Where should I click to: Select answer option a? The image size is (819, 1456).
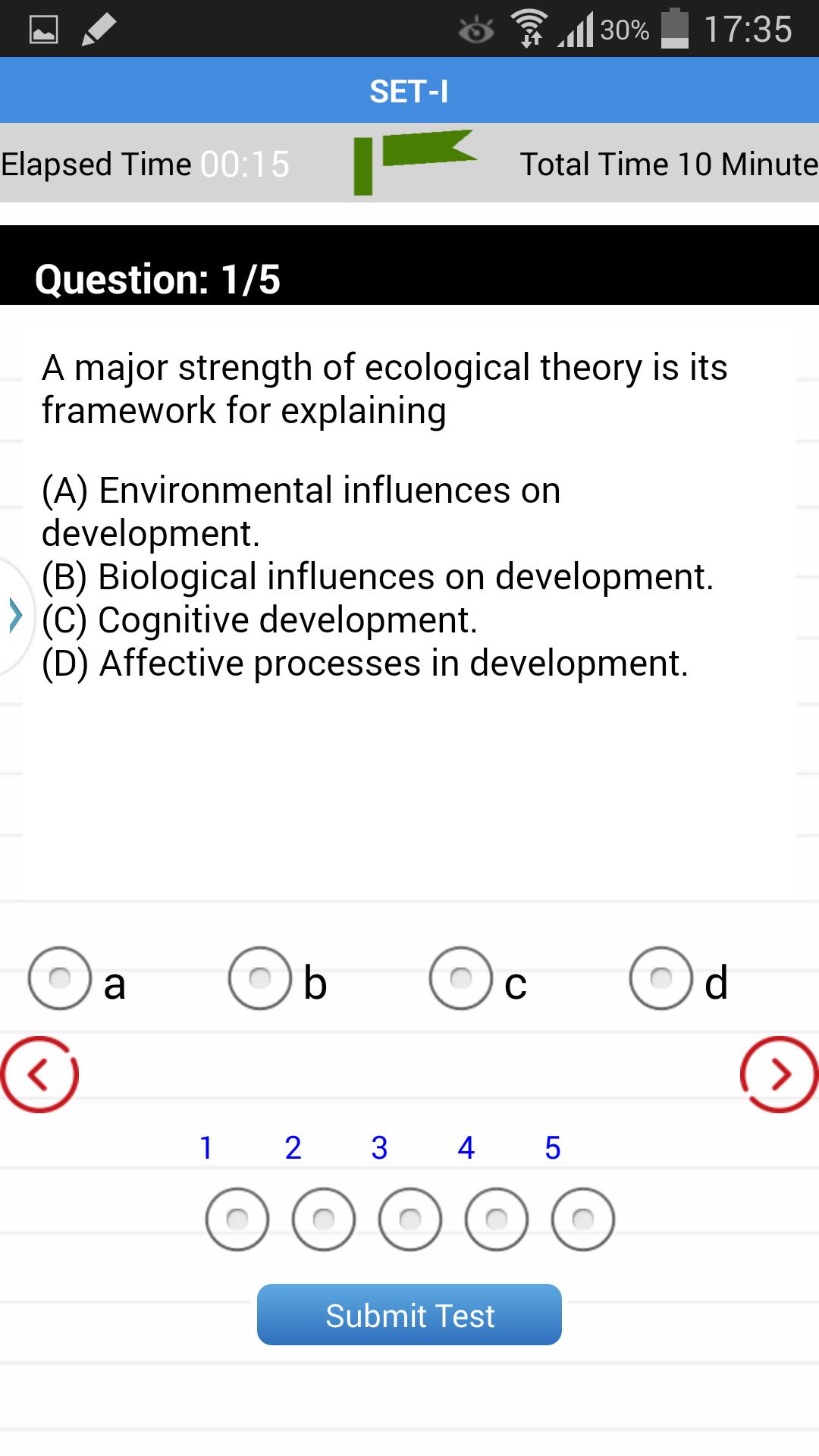(58, 981)
